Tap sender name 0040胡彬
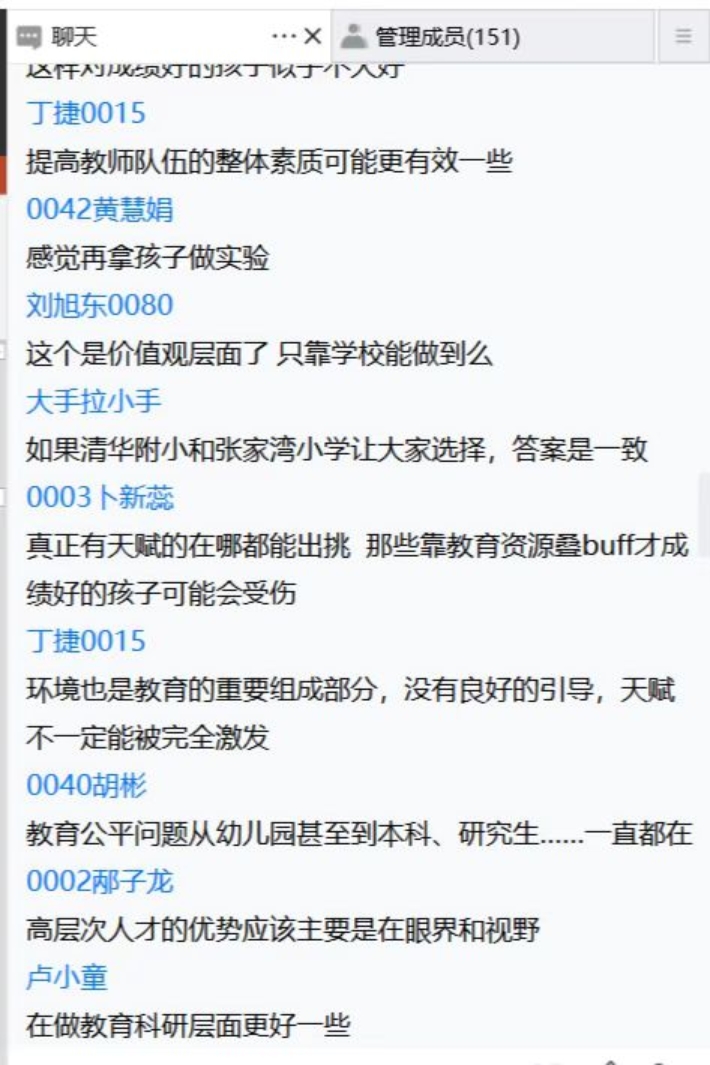 tap(86, 786)
